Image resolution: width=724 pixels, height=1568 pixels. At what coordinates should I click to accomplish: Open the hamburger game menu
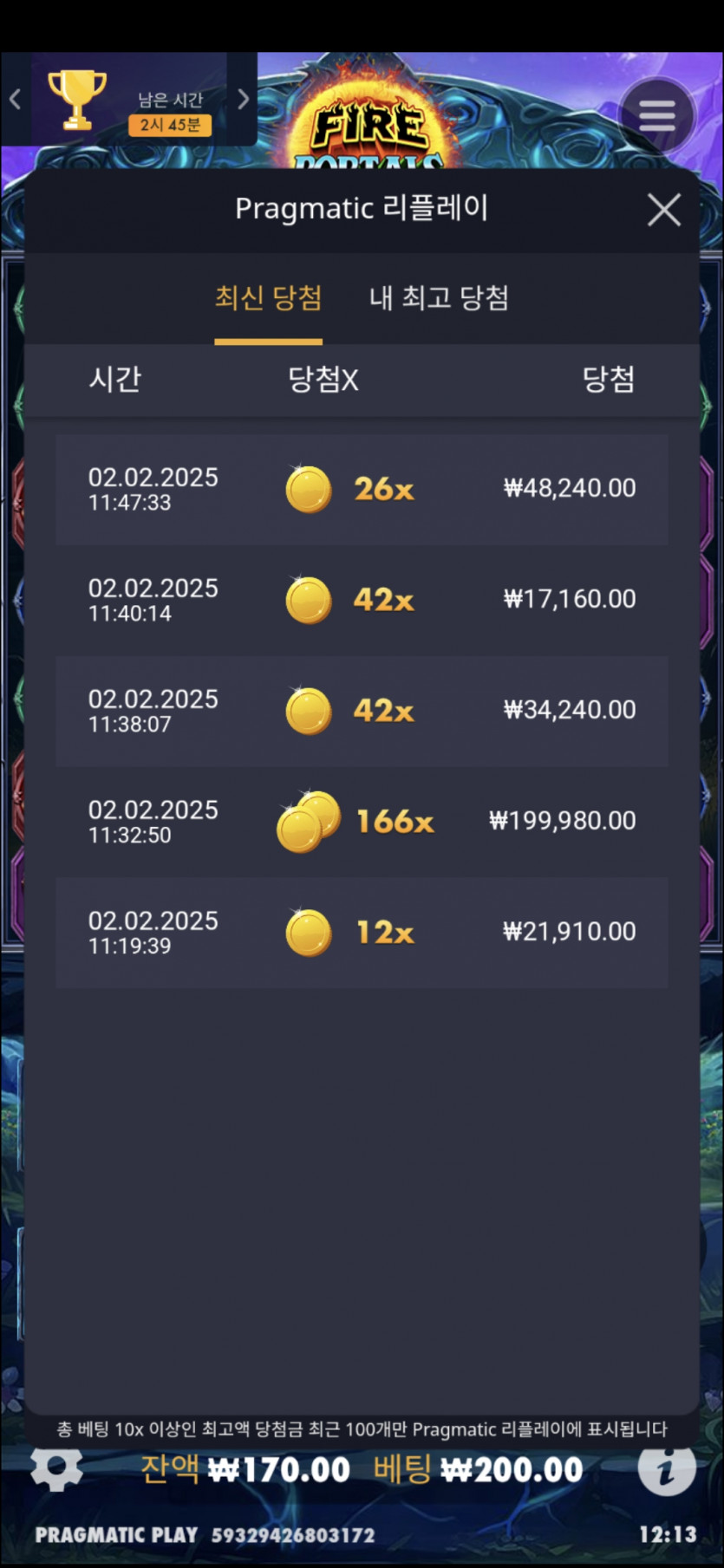pos(656,114)
